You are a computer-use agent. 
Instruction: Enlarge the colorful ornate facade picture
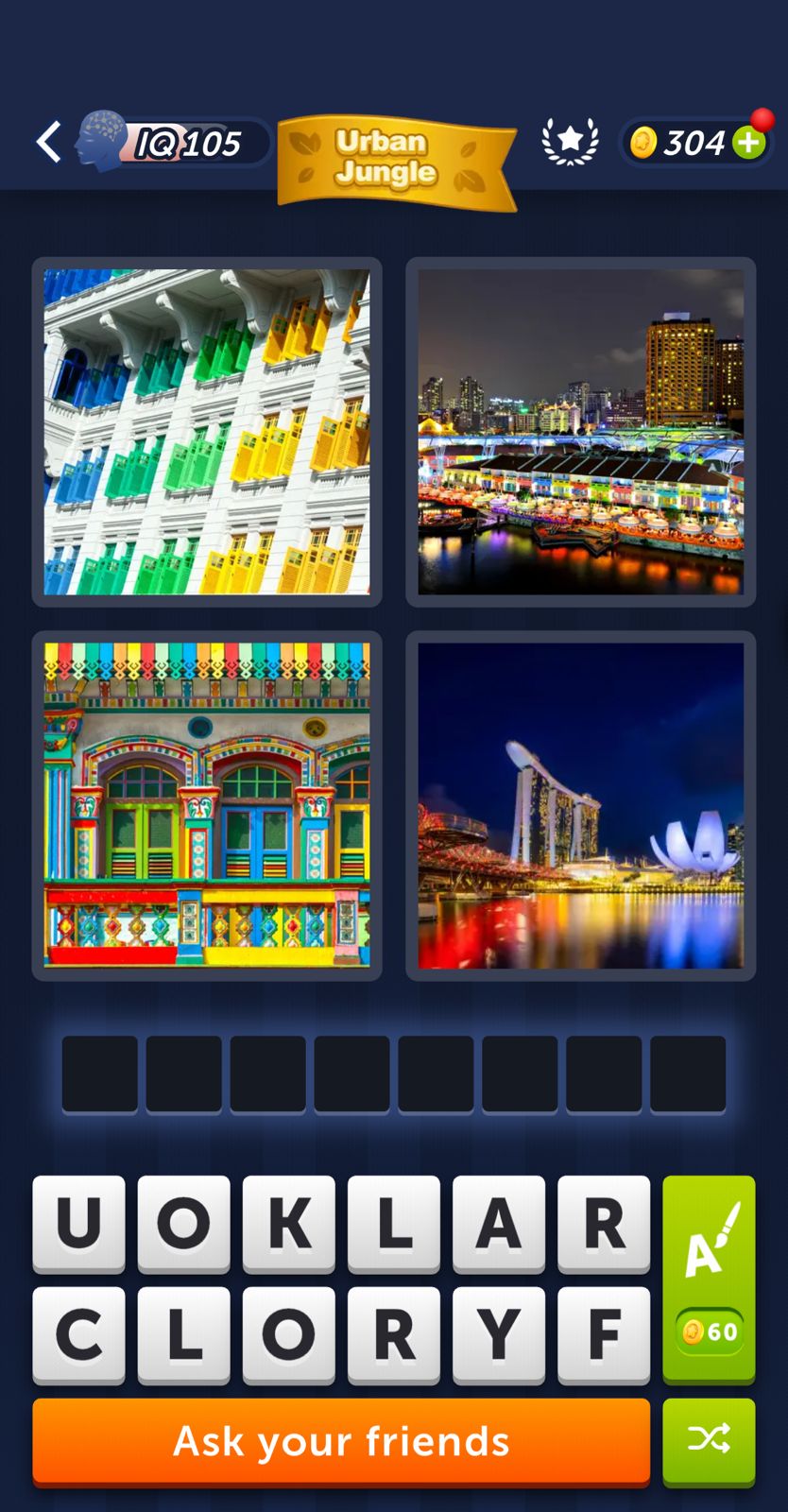tap(207, 805)
